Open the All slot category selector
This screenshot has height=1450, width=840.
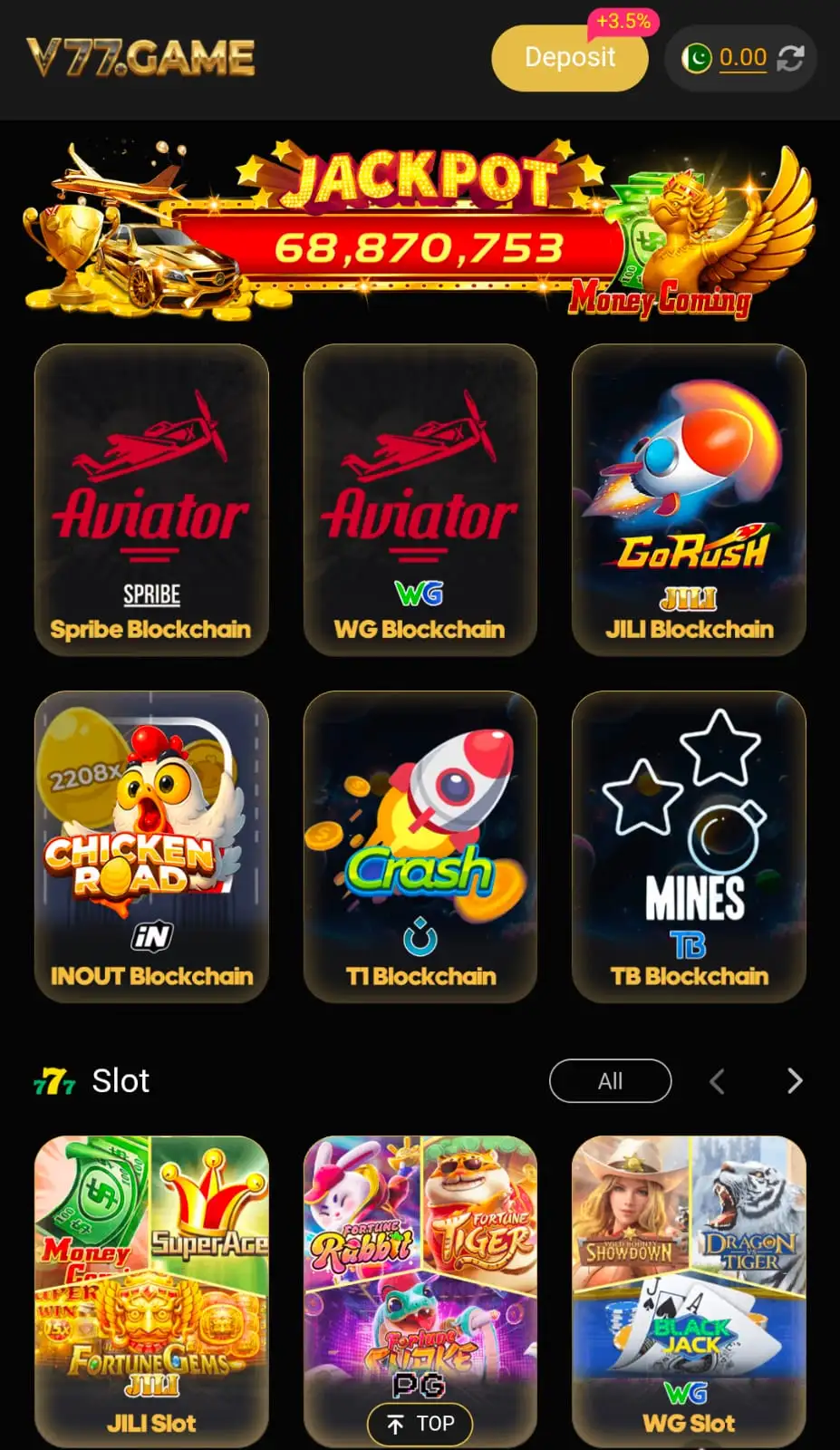click(609, 1080)
